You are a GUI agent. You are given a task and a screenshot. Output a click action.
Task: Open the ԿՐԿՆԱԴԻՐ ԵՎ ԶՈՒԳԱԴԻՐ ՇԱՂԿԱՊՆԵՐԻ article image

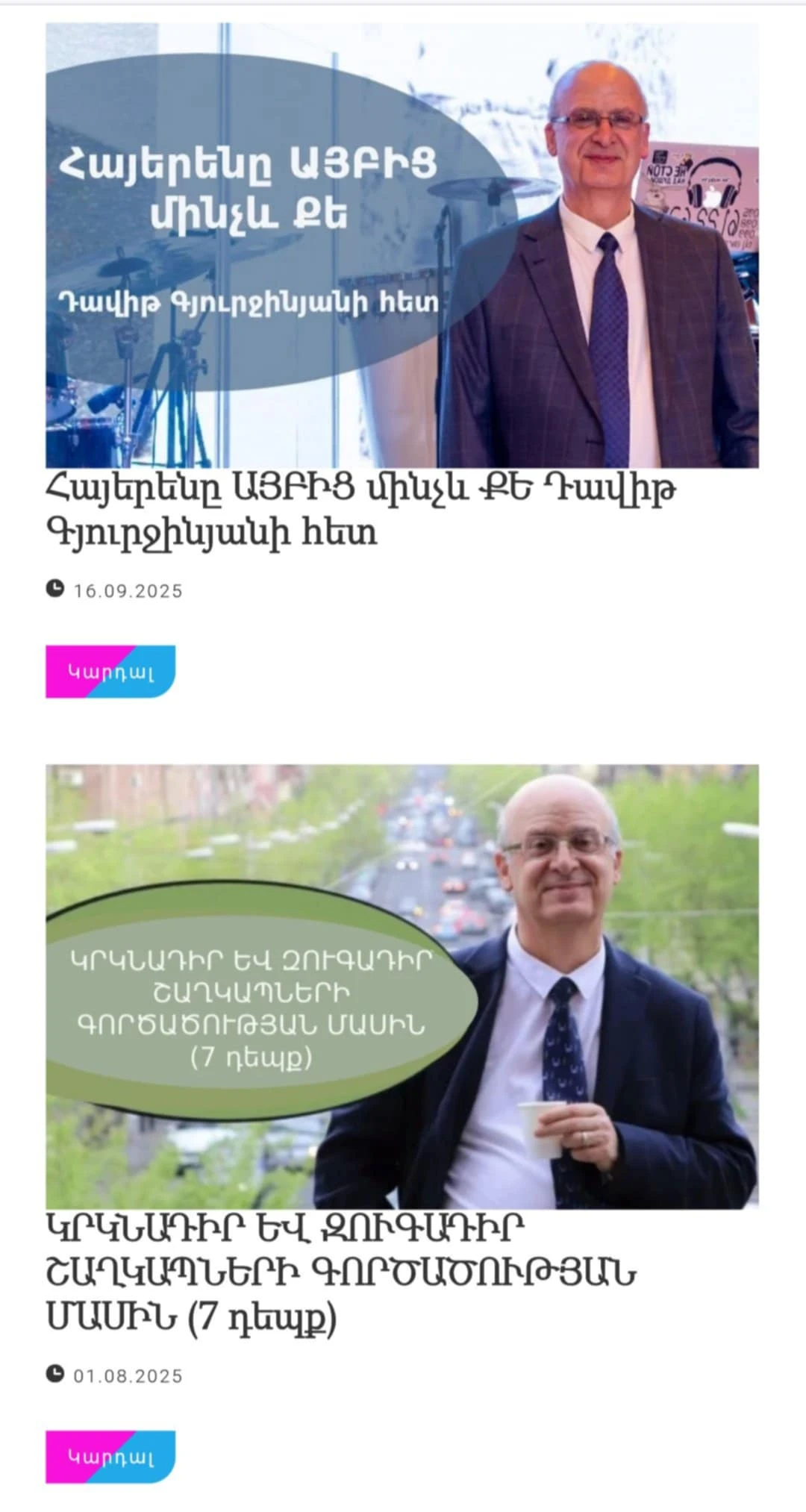click(402, 986)
